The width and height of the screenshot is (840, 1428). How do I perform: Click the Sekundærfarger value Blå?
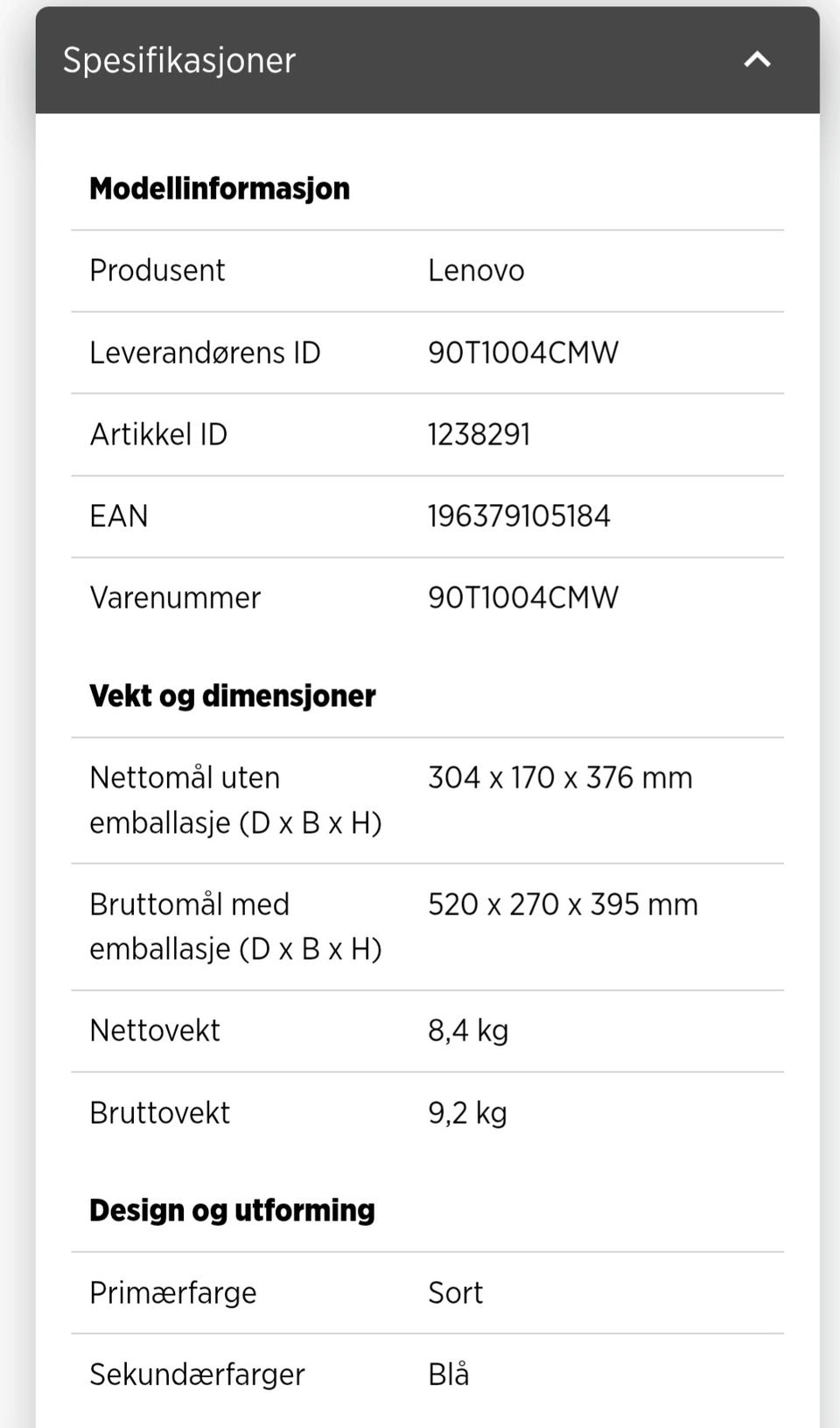(x=448, y=1374)
